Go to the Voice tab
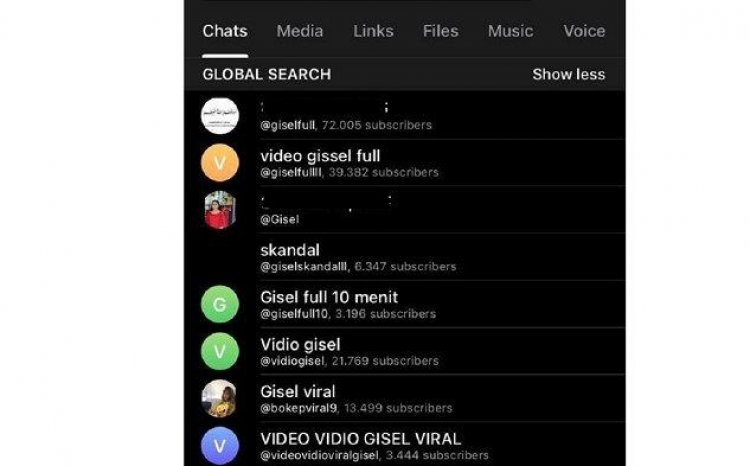This screenshot has height=466, width=750. pos(584,31)
